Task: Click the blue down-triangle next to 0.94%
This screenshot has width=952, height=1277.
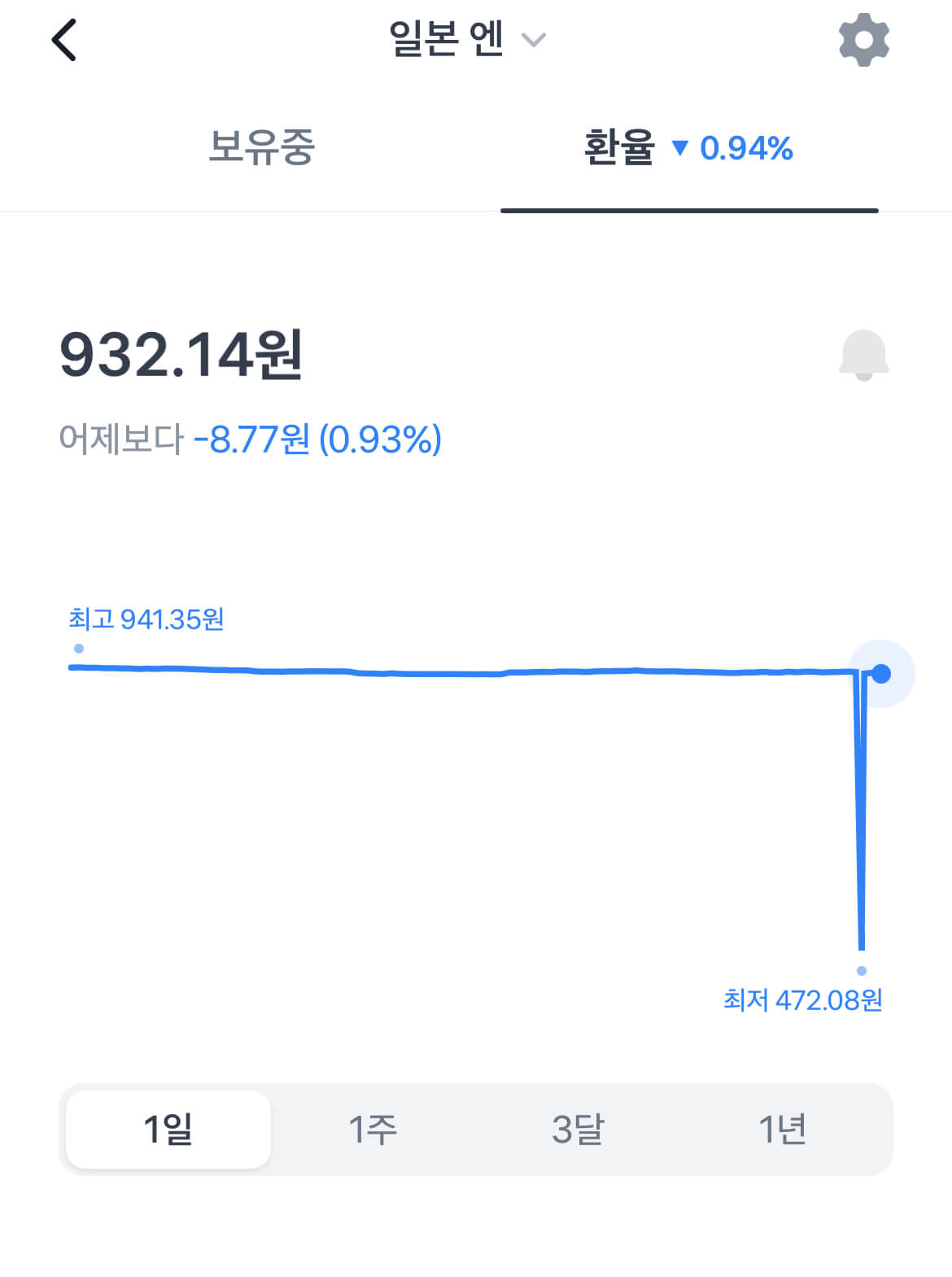Action: point(680,148)
